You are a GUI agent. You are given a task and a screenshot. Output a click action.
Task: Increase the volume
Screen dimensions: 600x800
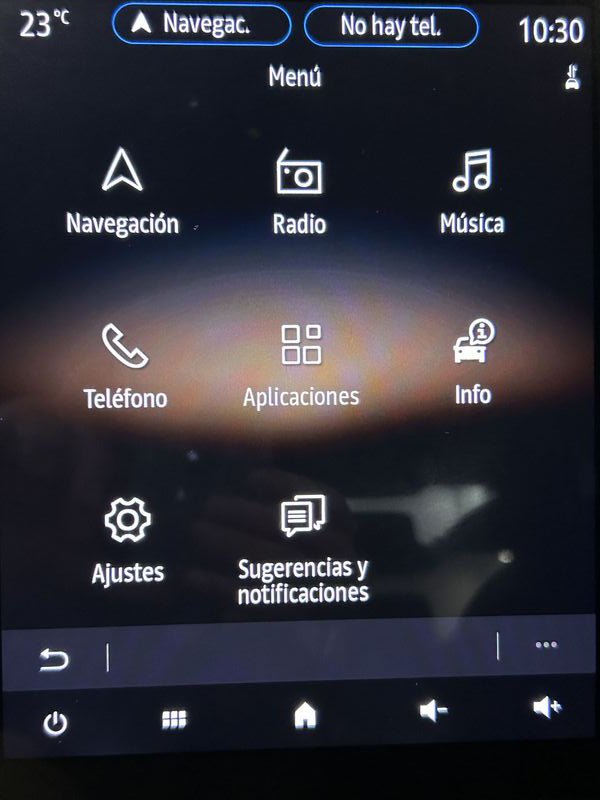coord(547,708)
